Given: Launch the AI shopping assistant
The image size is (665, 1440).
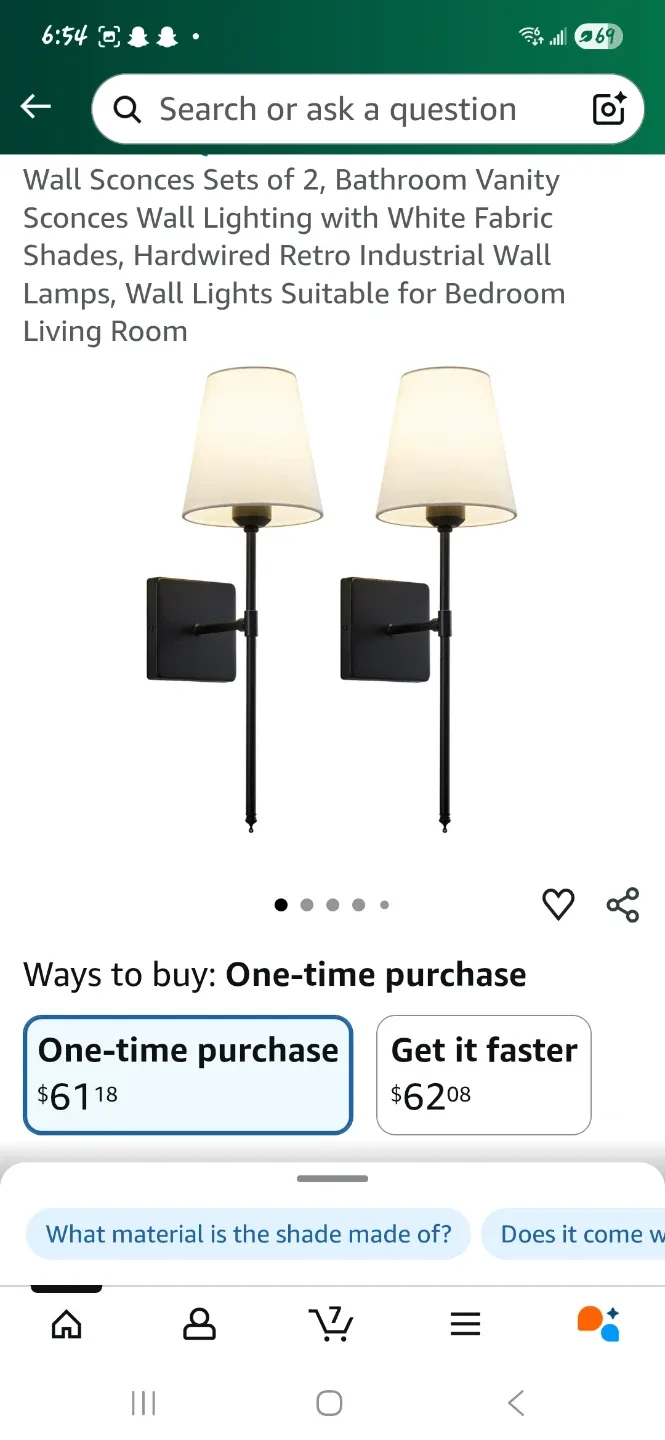Looking at the screenshot, I should pos(598,1324).
